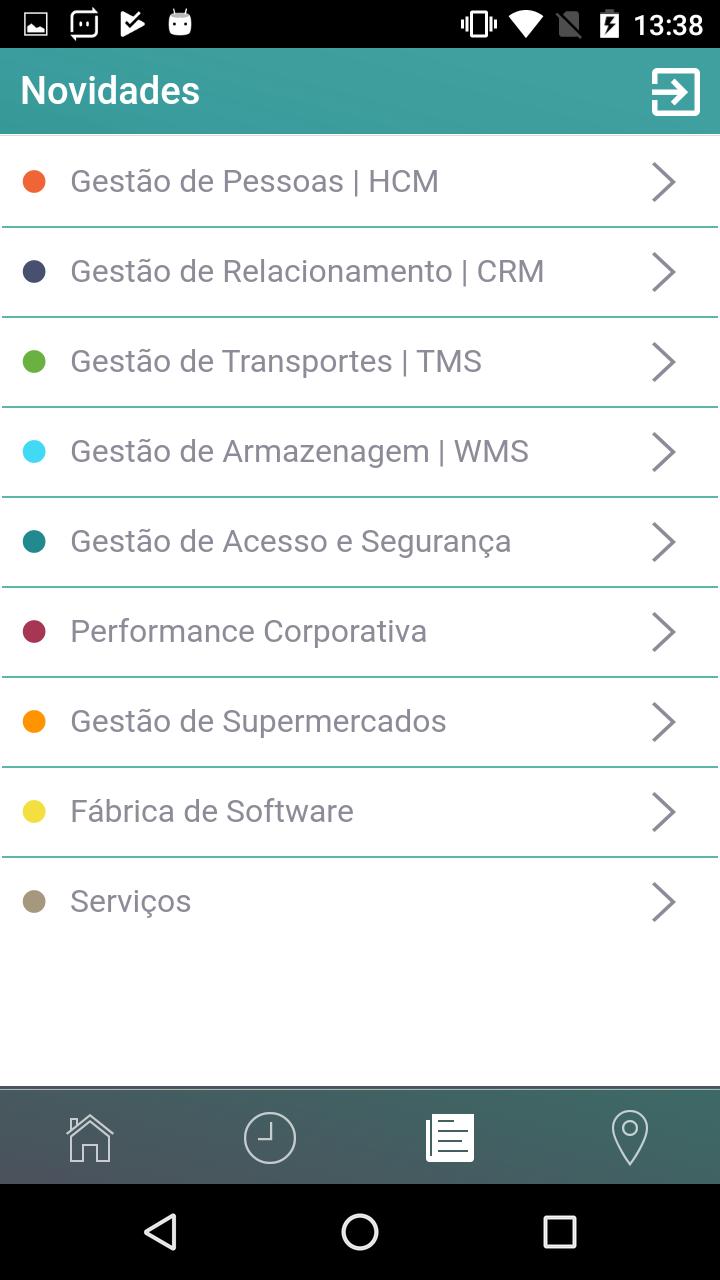720x1280 pixels.
Task: Open the Serviços row
Action: click(x=360, y=902)
